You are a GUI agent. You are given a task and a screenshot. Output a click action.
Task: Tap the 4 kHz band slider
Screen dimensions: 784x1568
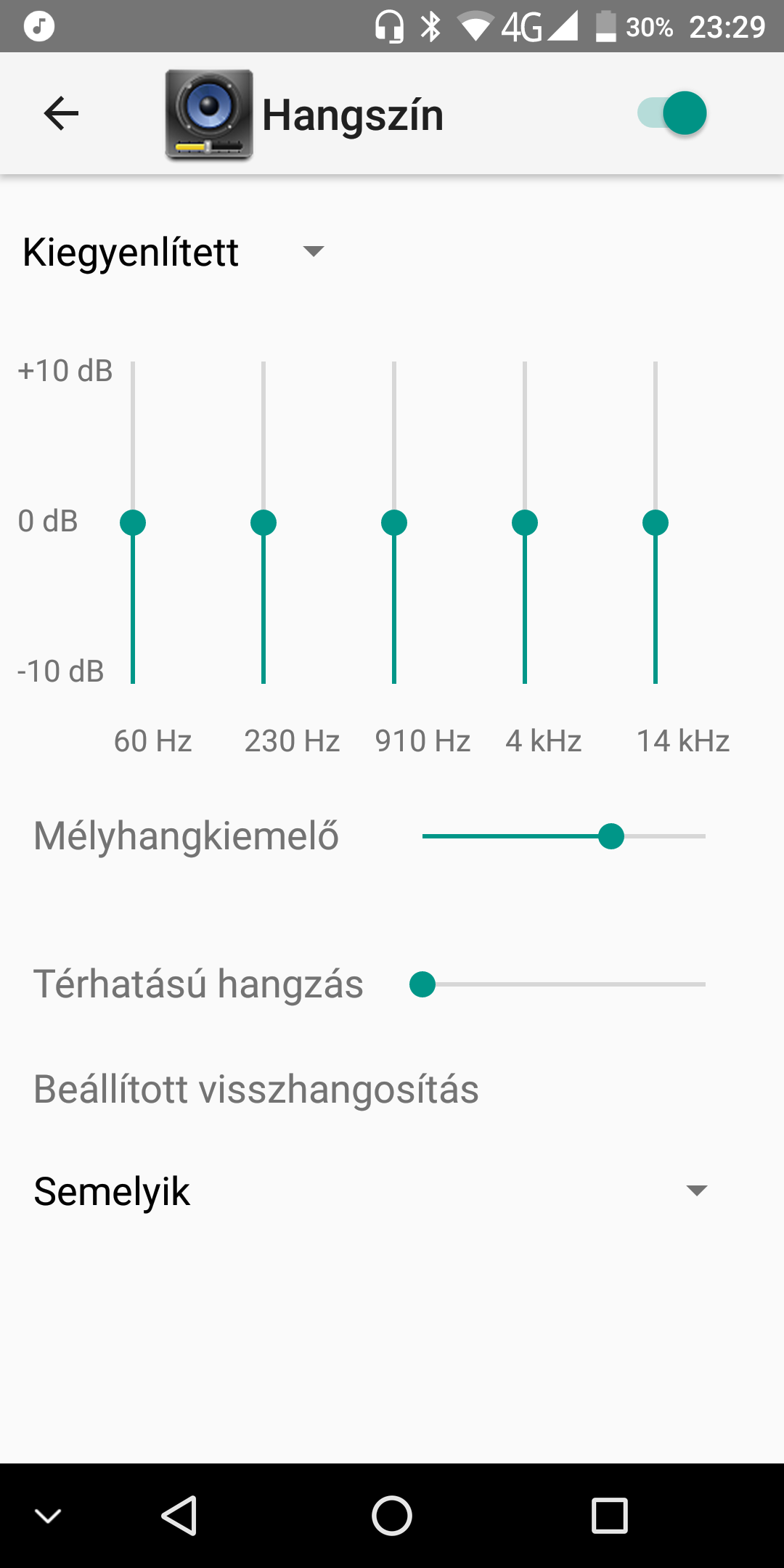[x=525, y=523]
